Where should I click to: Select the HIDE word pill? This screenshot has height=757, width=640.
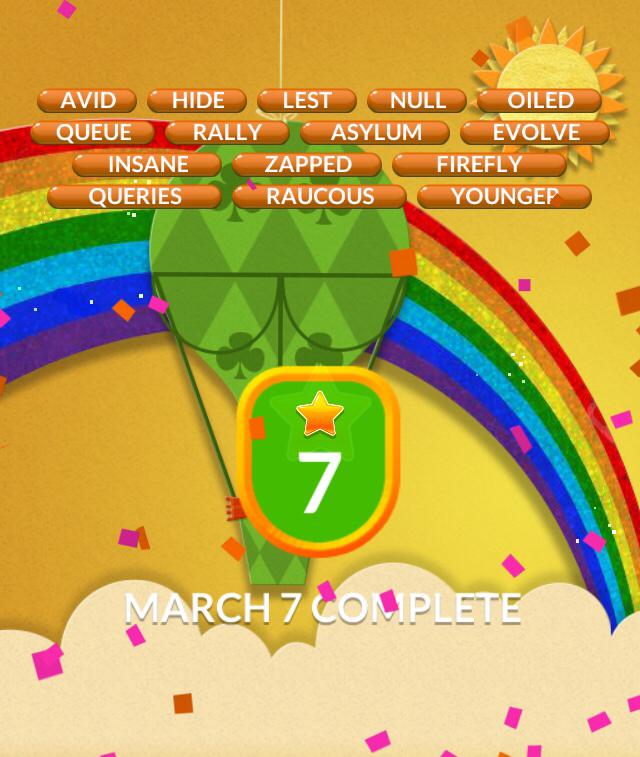coord(197,101)
